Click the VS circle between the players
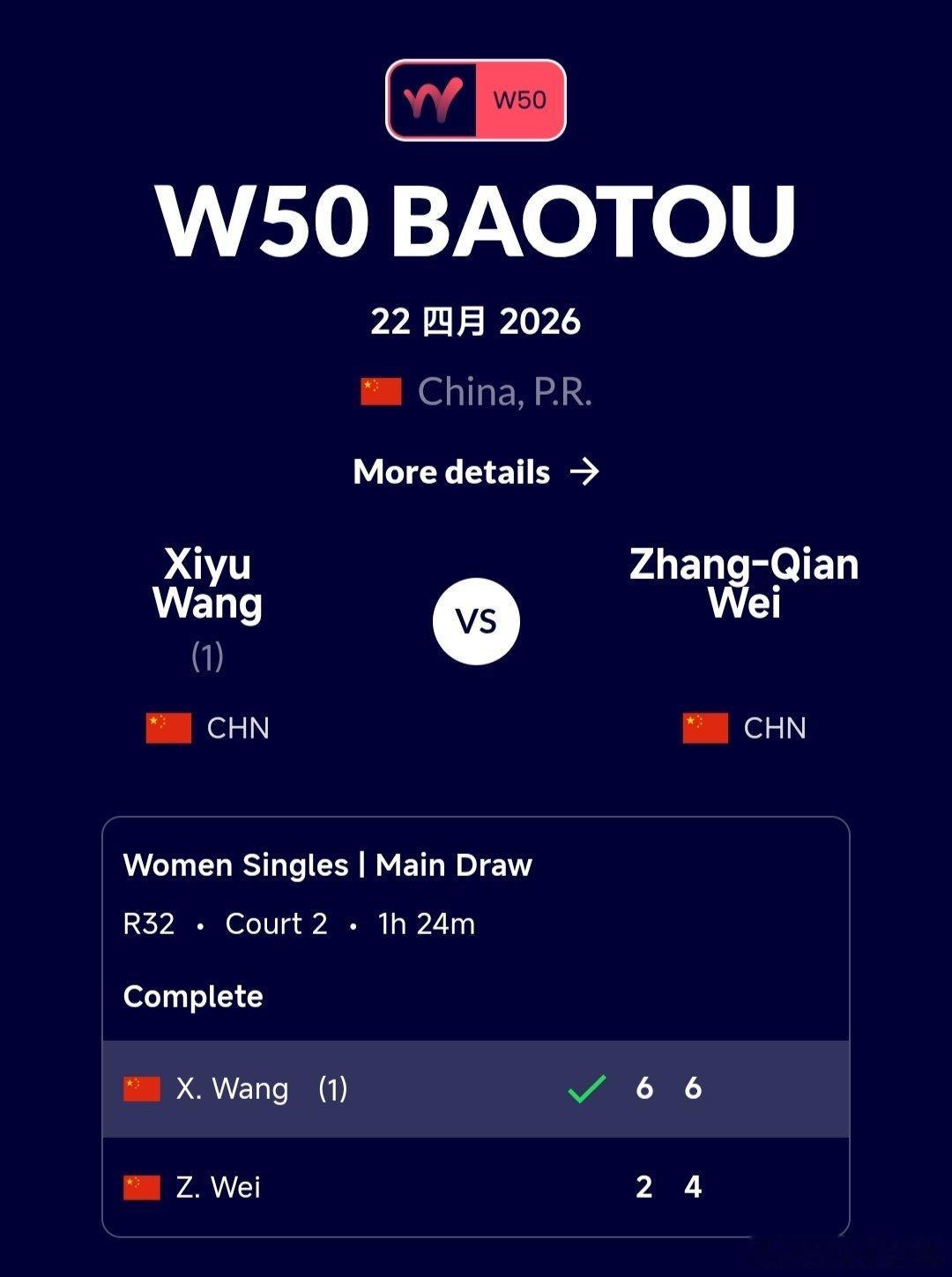This screenshot has height=1277, width=952. pos(476,621)
